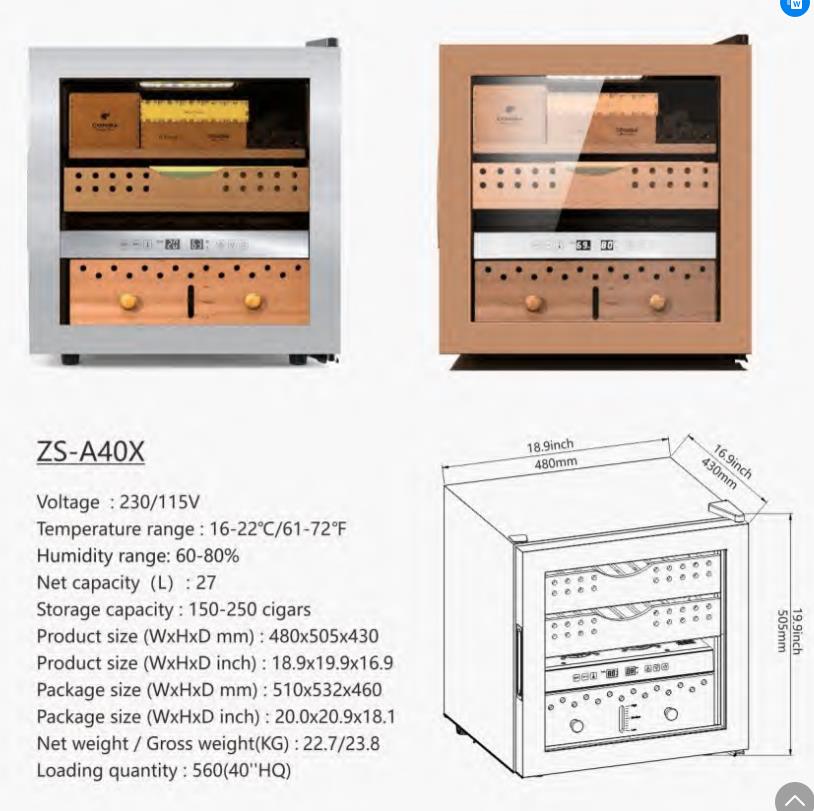Open the blue Word document icon
Viewport: 814px width, 811px height.
pos(795,5)
